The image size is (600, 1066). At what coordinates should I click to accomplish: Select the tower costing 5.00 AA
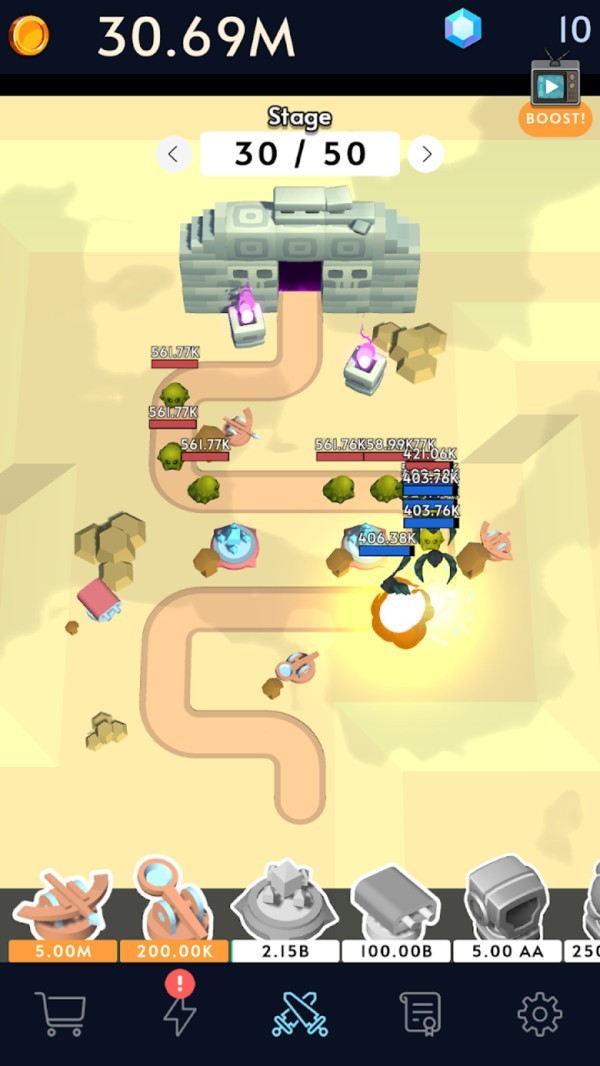(507, 908)
